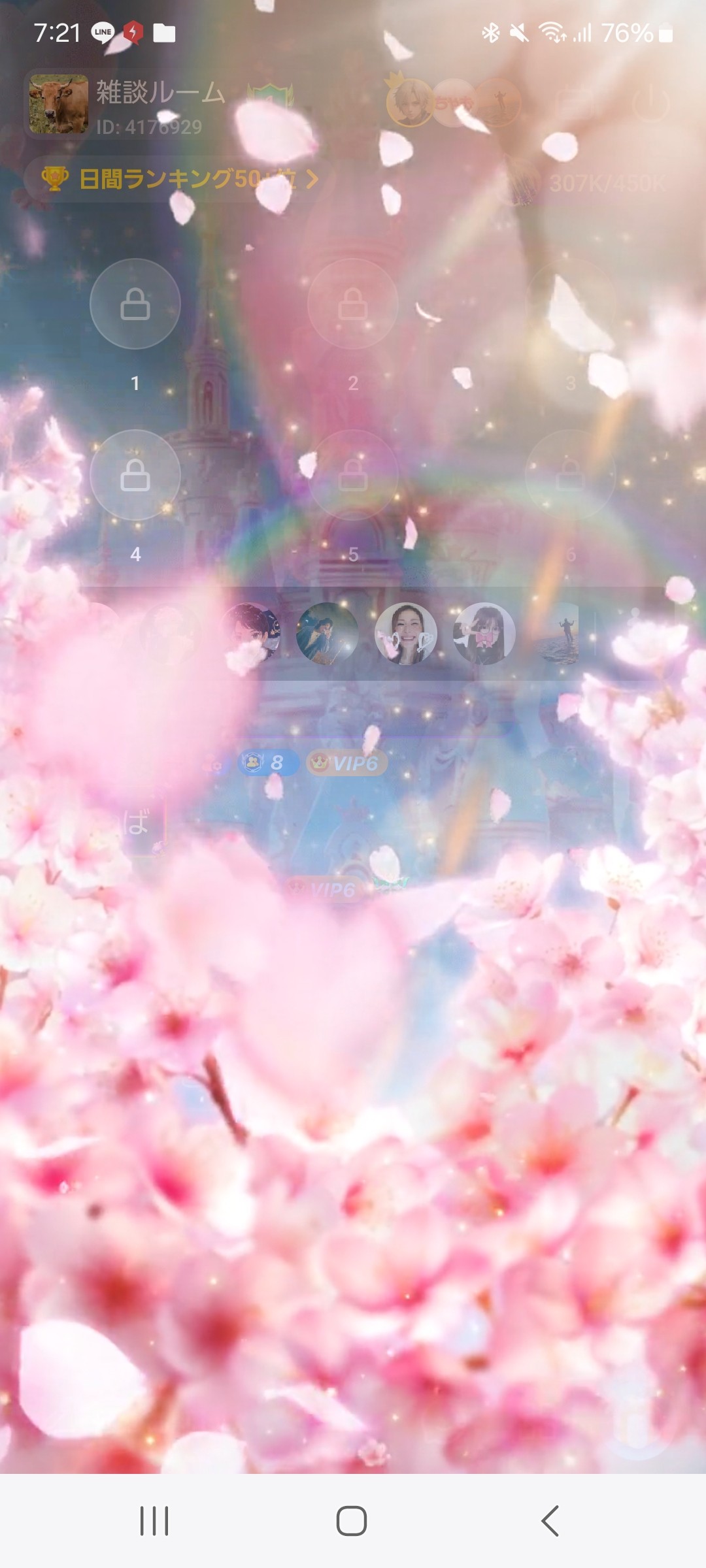Go to the phone's home screen
This screenshot has width=706, height=1568.
pos(352,1521)
